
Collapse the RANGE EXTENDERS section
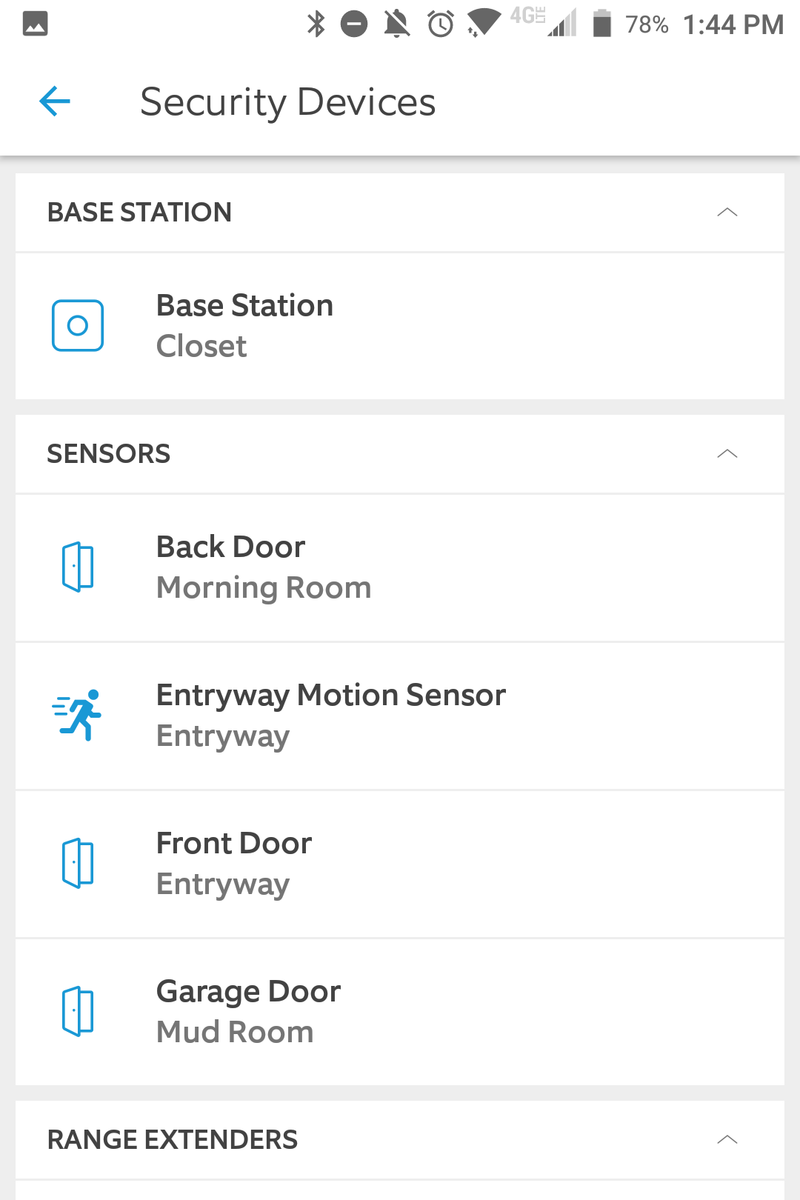point(727,1139)
